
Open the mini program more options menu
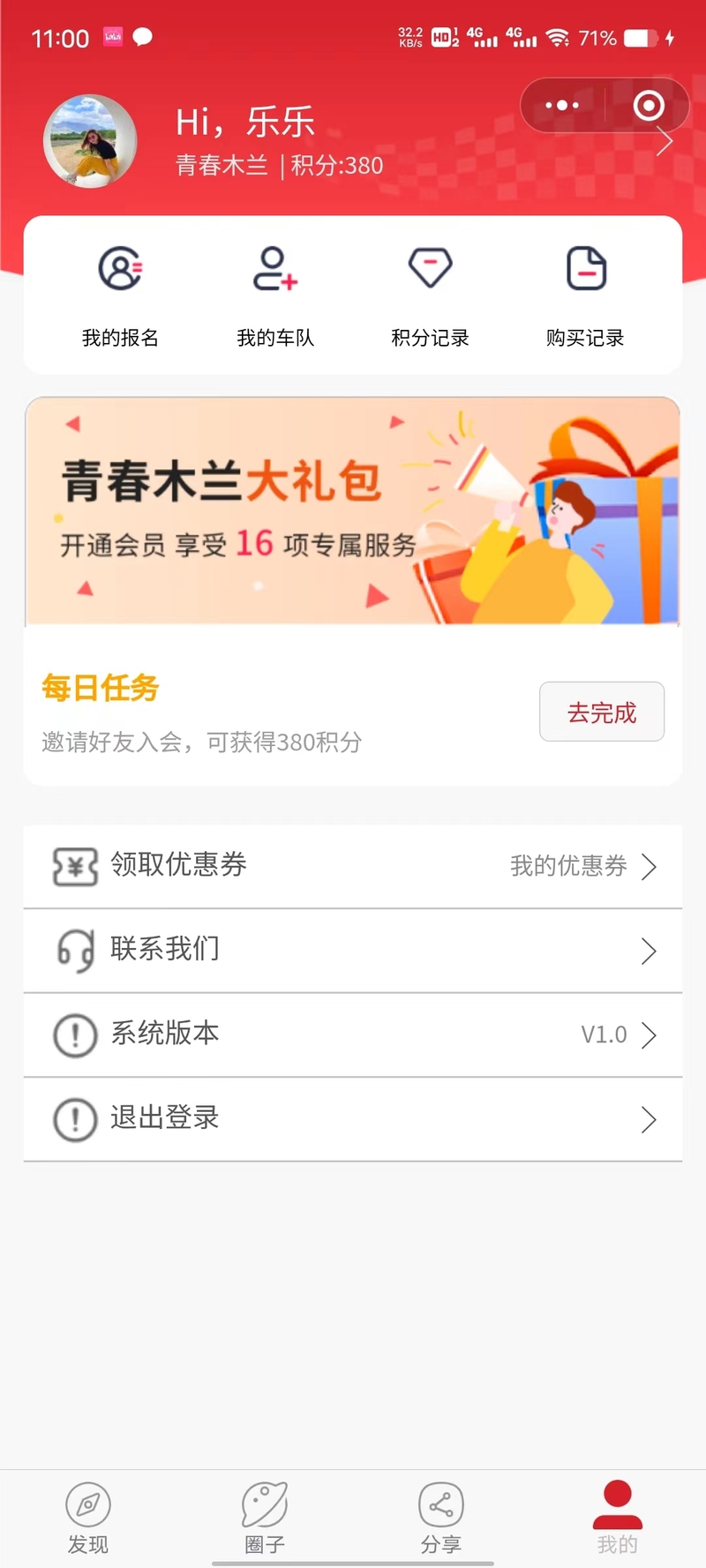pos(562,106)
